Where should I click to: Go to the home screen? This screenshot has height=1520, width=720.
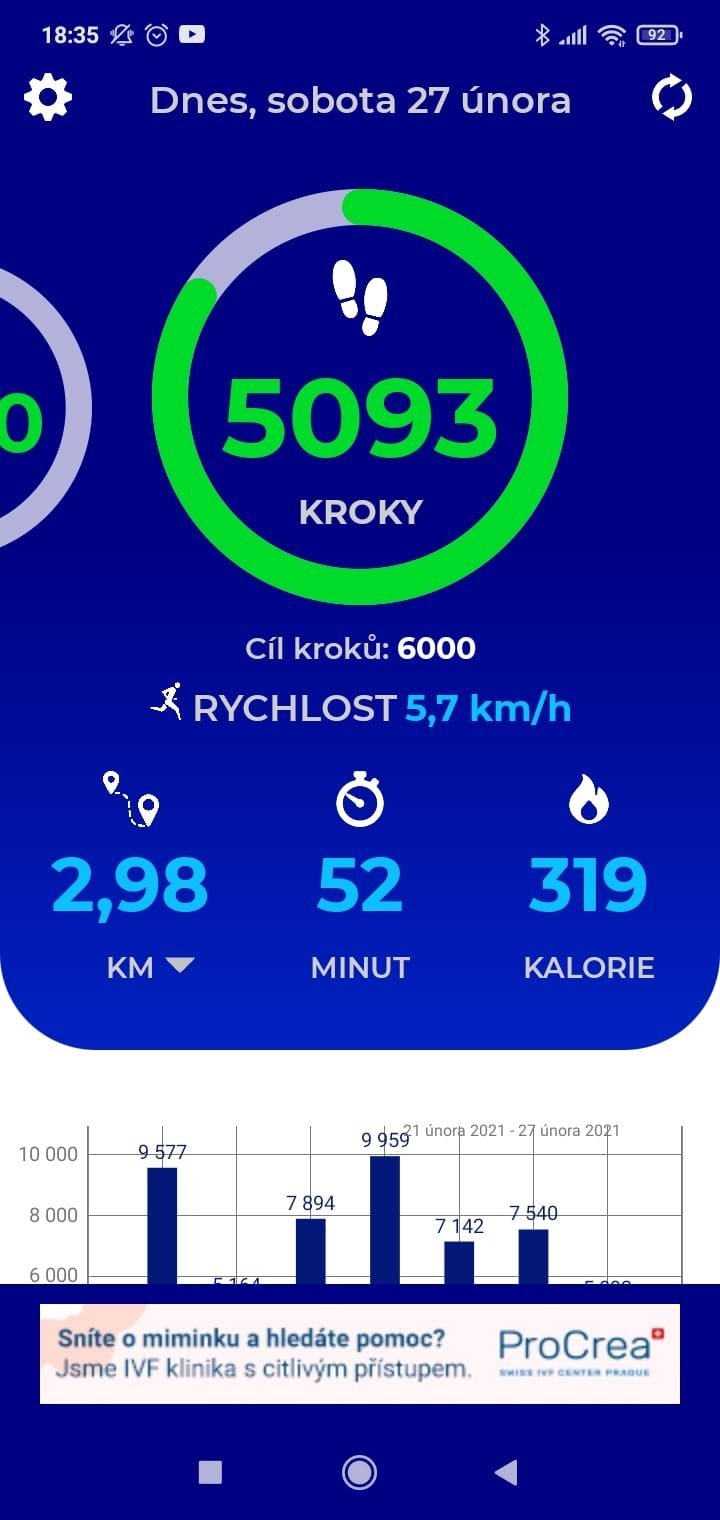[359, 1472]
